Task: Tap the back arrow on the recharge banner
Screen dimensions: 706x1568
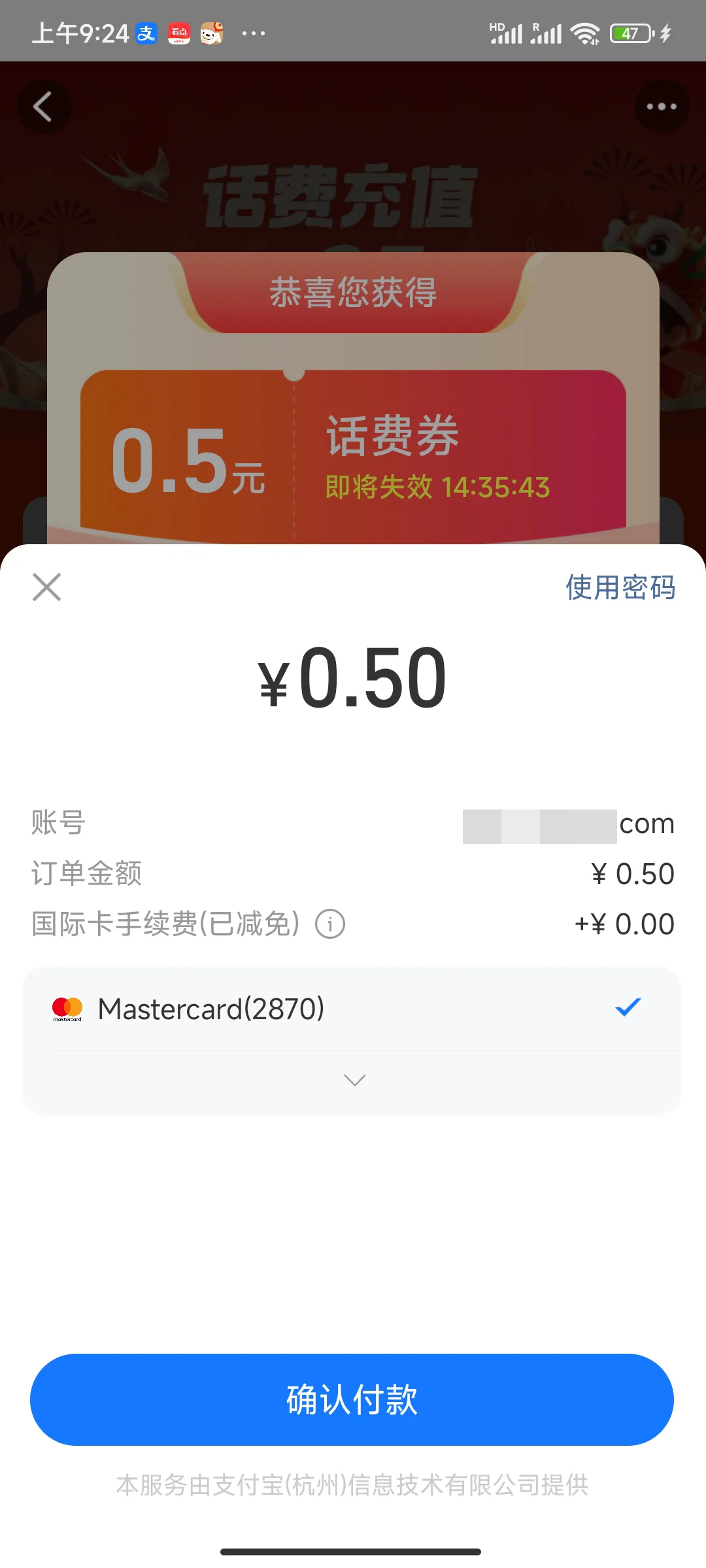Action: 43,107
